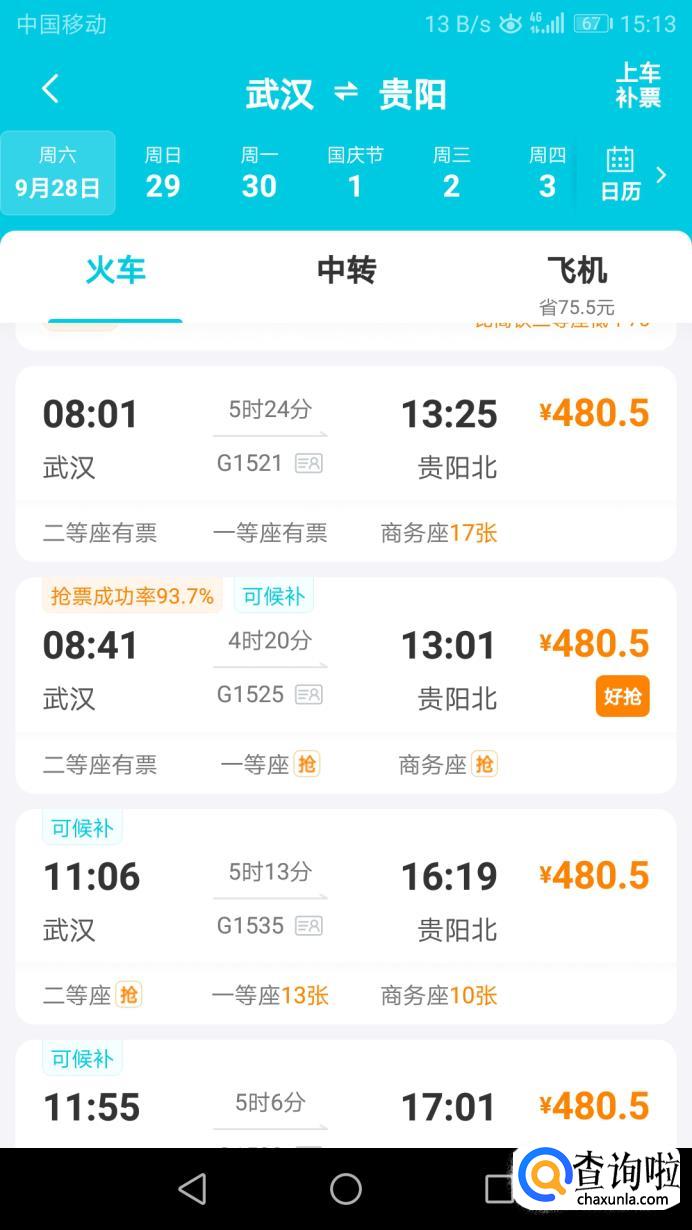Swap 武汉 and 贵阳 stations
Viewport: 692px width, 1230px height.
pos(346,93)
